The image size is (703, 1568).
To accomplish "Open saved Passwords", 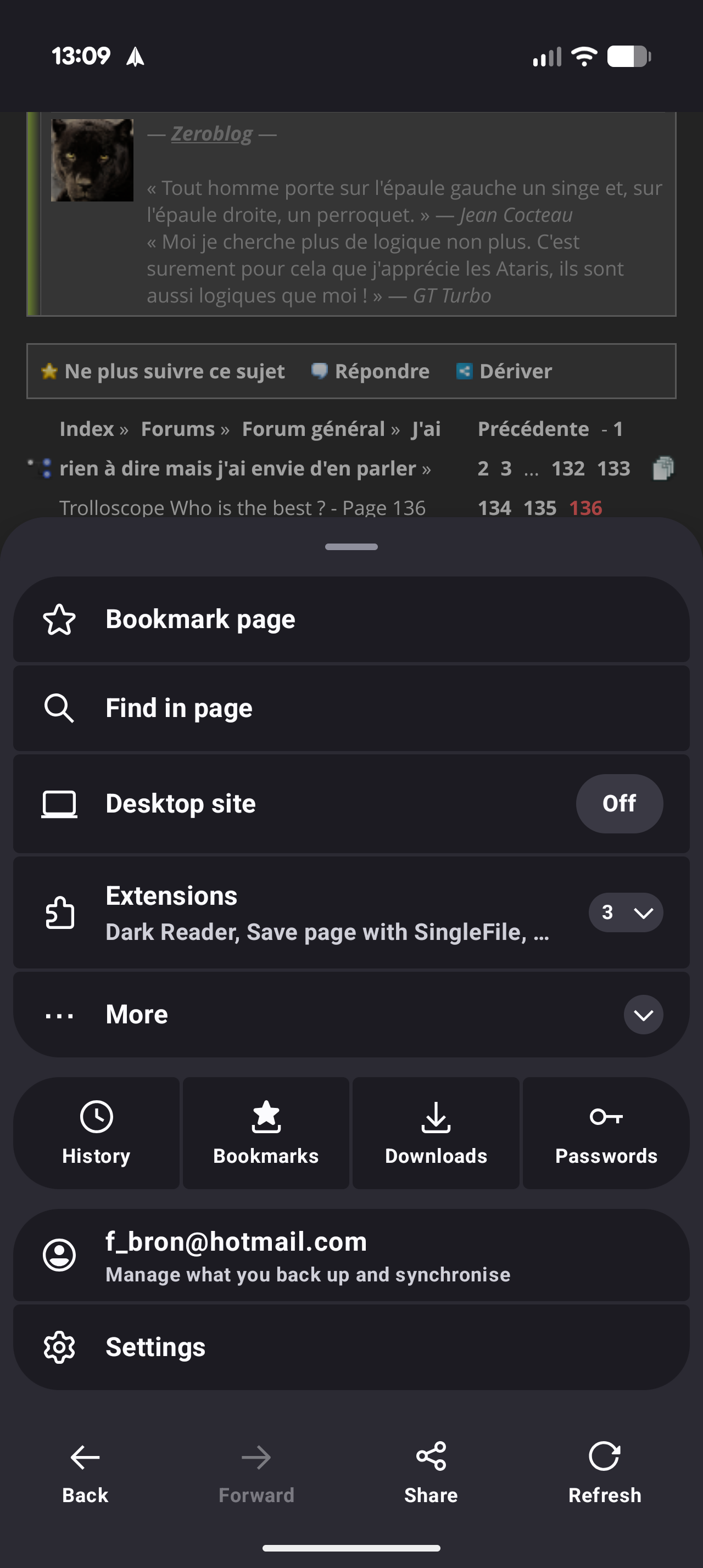I will pos(606,1133).
